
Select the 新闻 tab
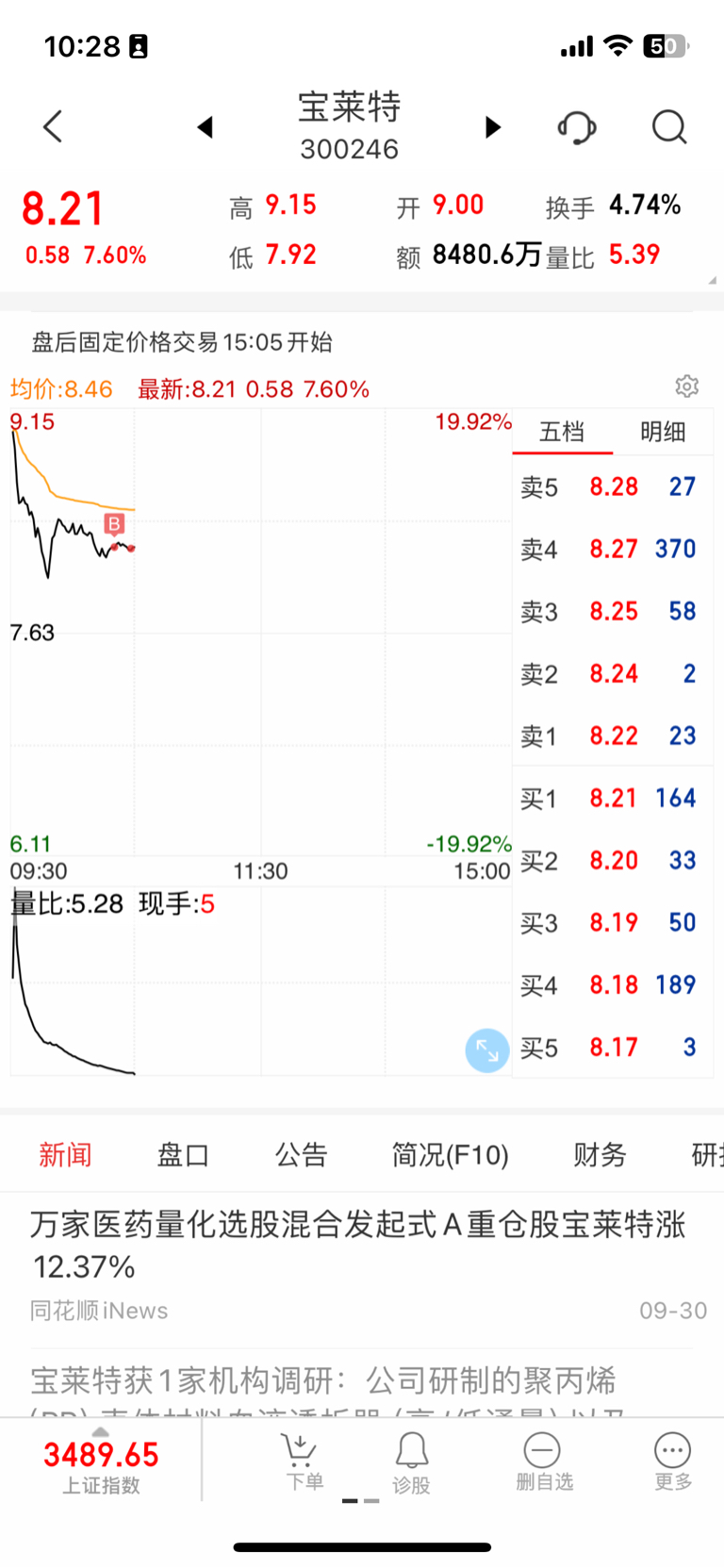pyautogui.click(x=65, y=1154)
